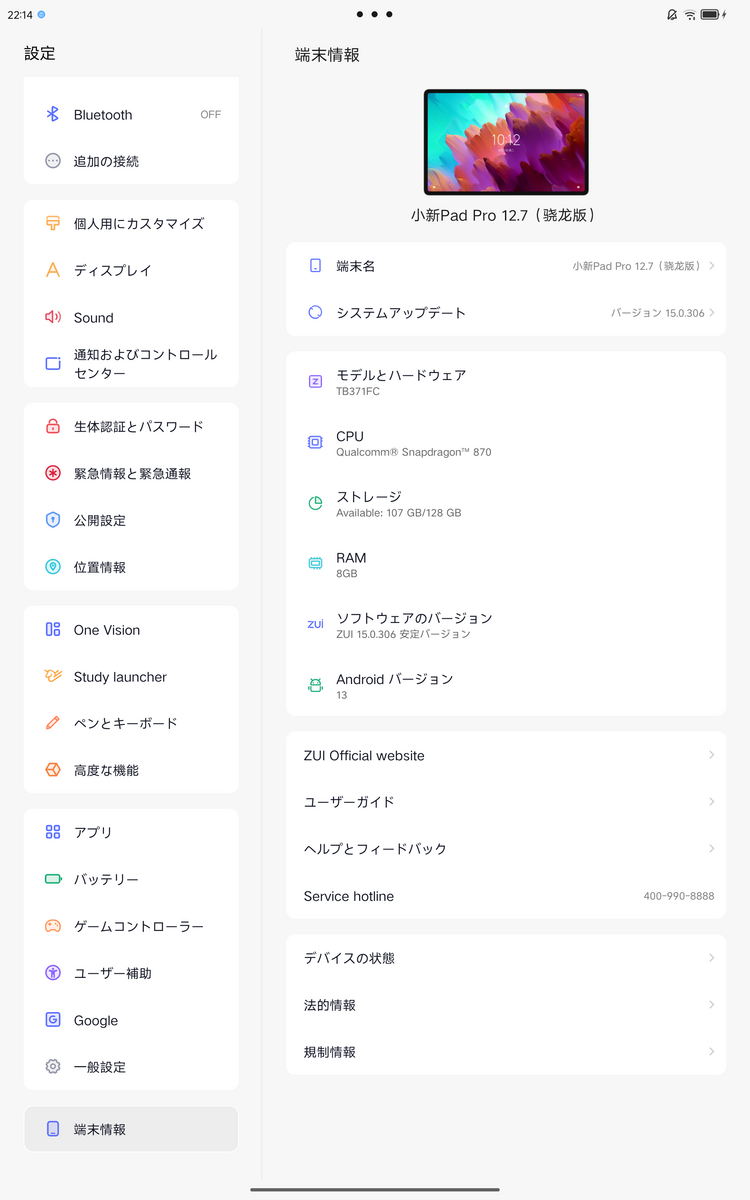750x1200 pixels.
Task: Open ユーザーガイド
Action: (x=506, y=802)
